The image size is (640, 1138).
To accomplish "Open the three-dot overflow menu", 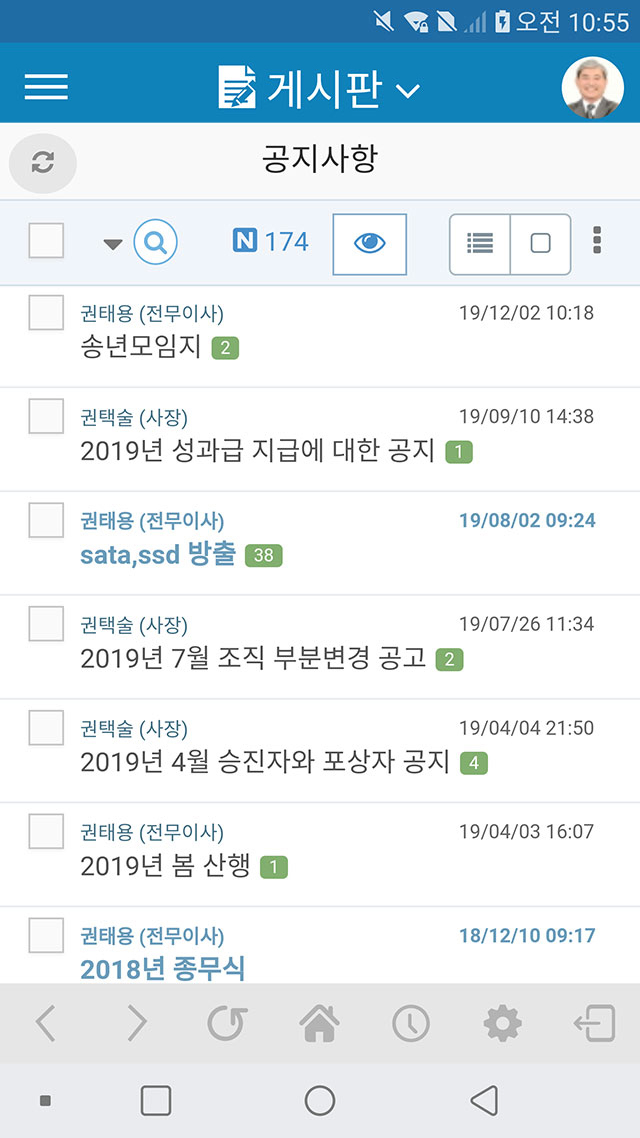I will click(597, 240).
